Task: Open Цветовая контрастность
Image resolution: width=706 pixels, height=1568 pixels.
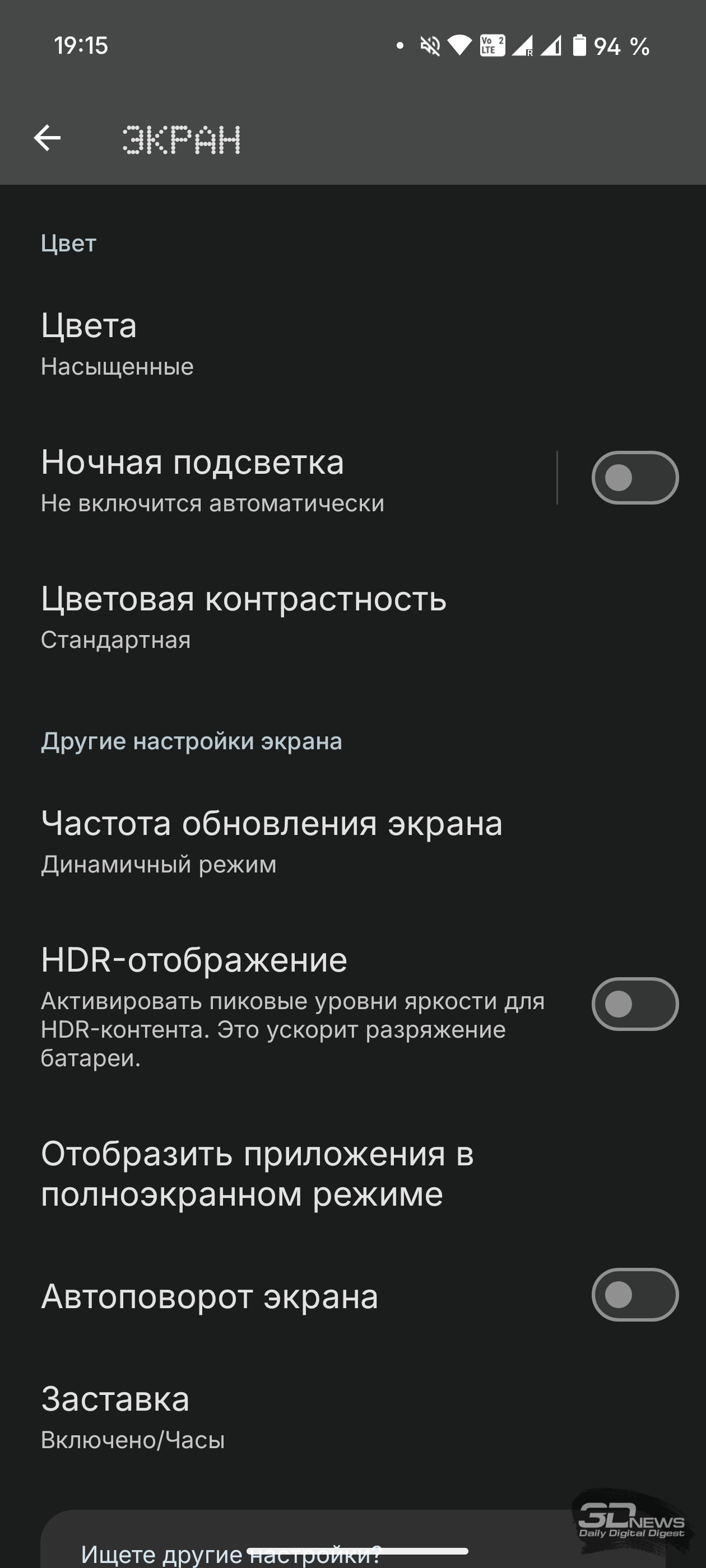Action: (352, 616)
